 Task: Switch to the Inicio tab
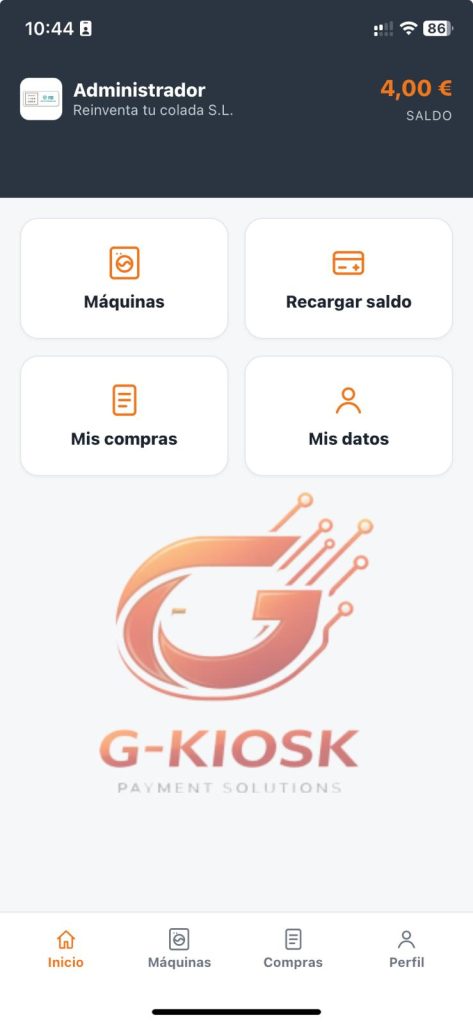[65, 949]
